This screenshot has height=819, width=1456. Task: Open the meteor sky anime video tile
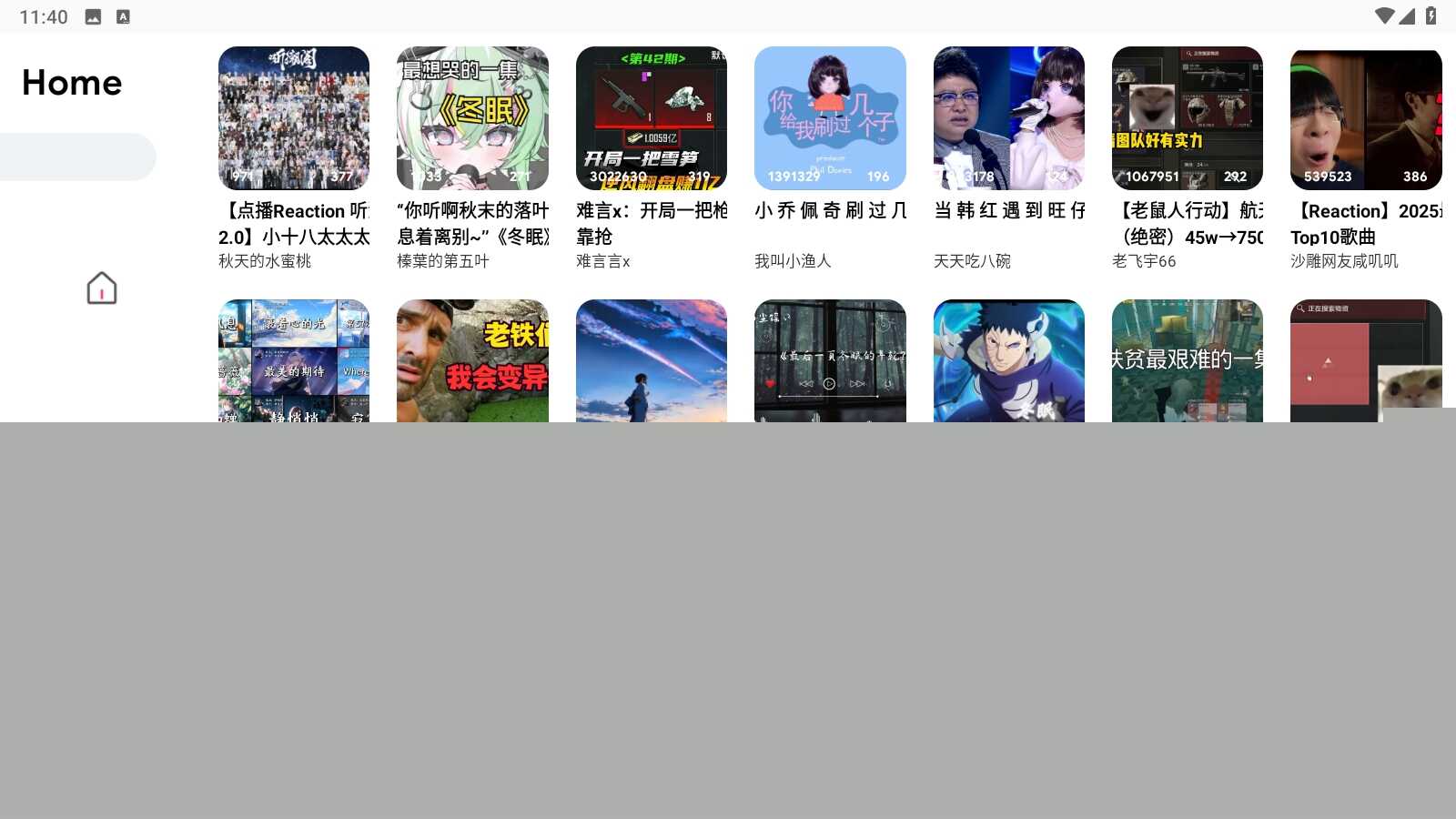[x=652, y=361]
